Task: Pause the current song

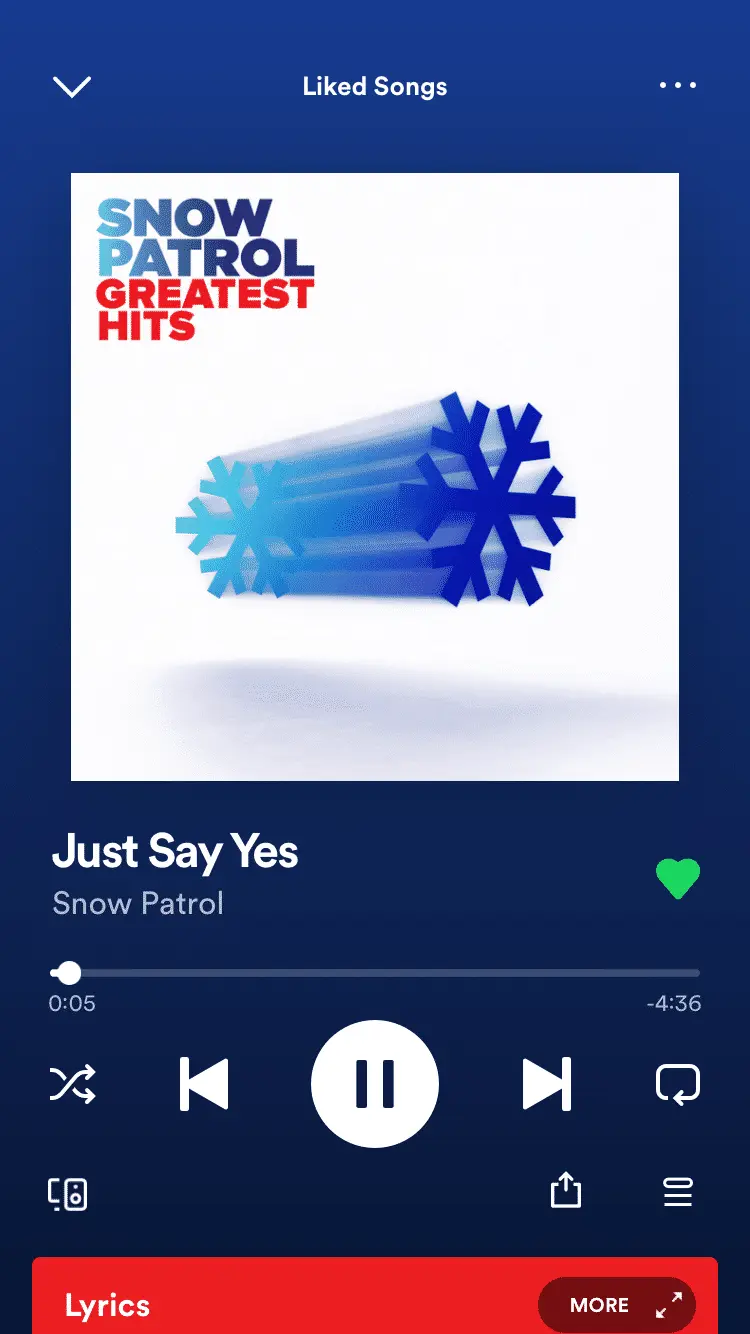Action: click(375, 1084)
